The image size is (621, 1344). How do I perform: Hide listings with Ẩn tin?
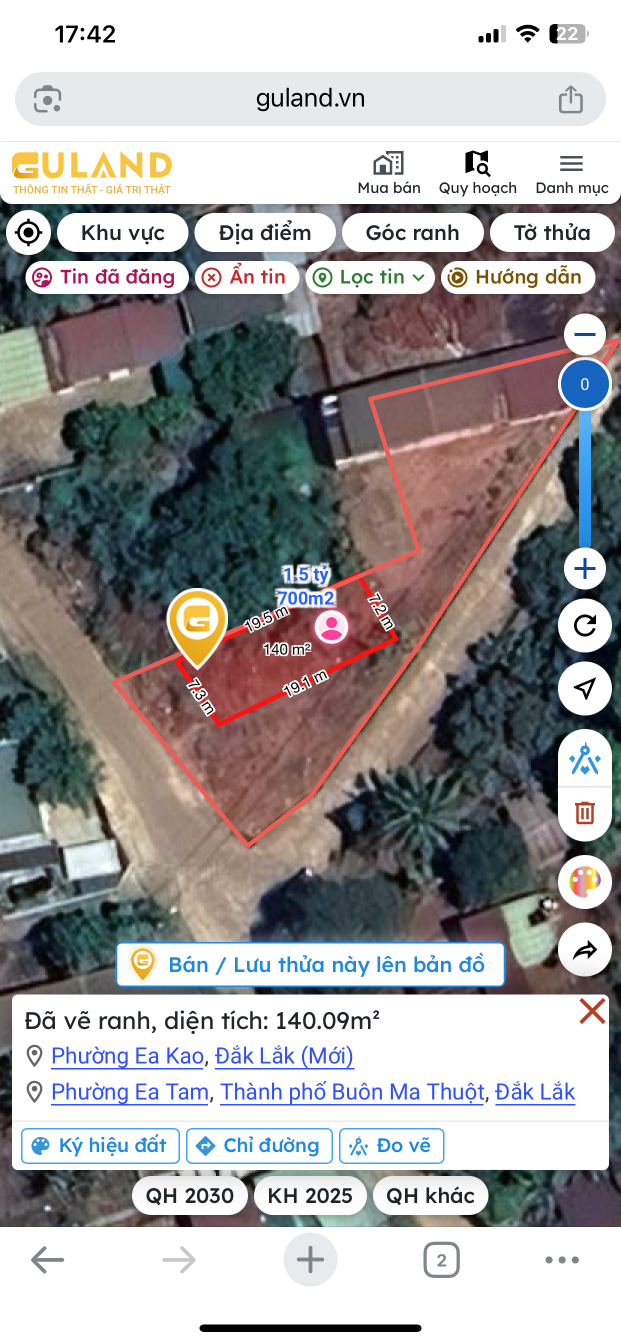tap(246, 277)
